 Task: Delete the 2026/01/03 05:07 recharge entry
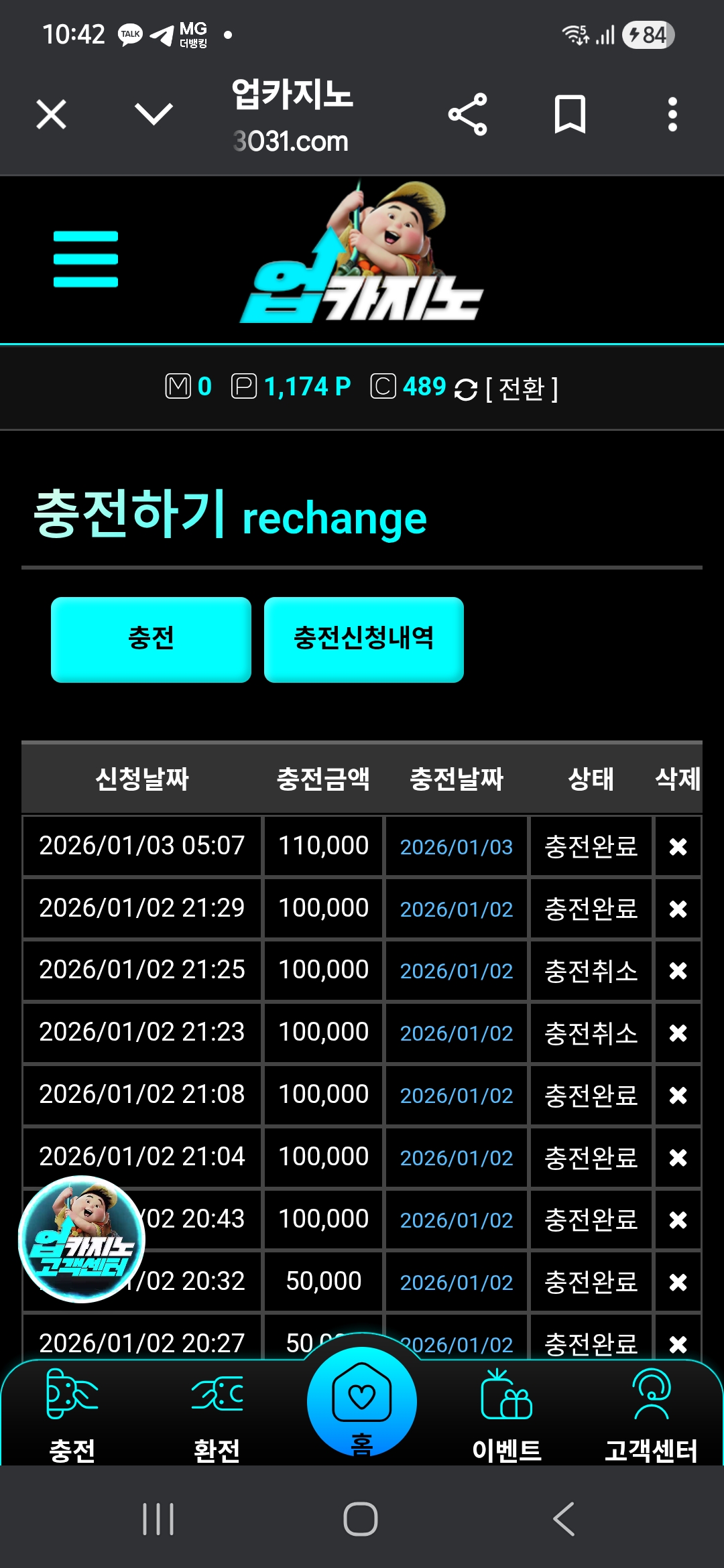click(678, 847)
